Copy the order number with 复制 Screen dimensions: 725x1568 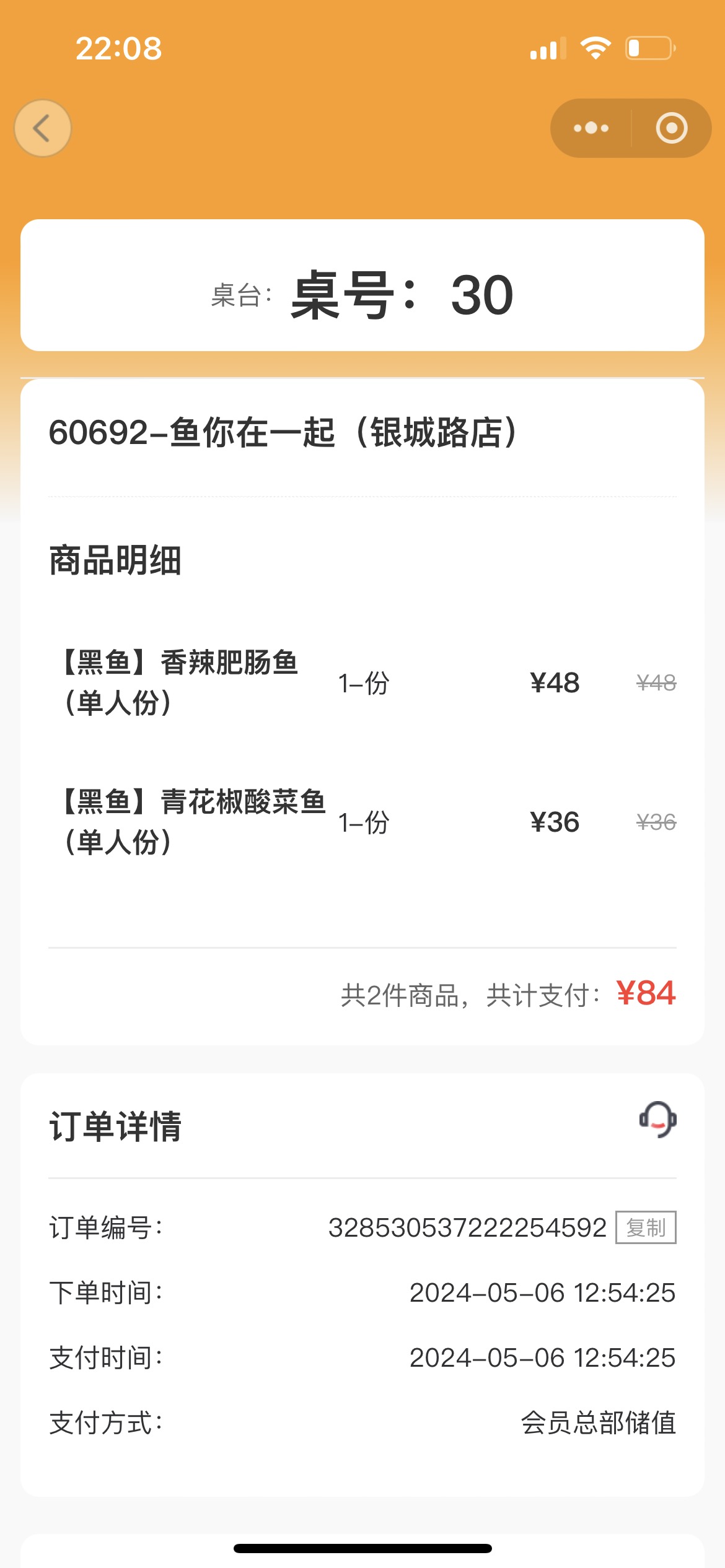[646, 1227]
